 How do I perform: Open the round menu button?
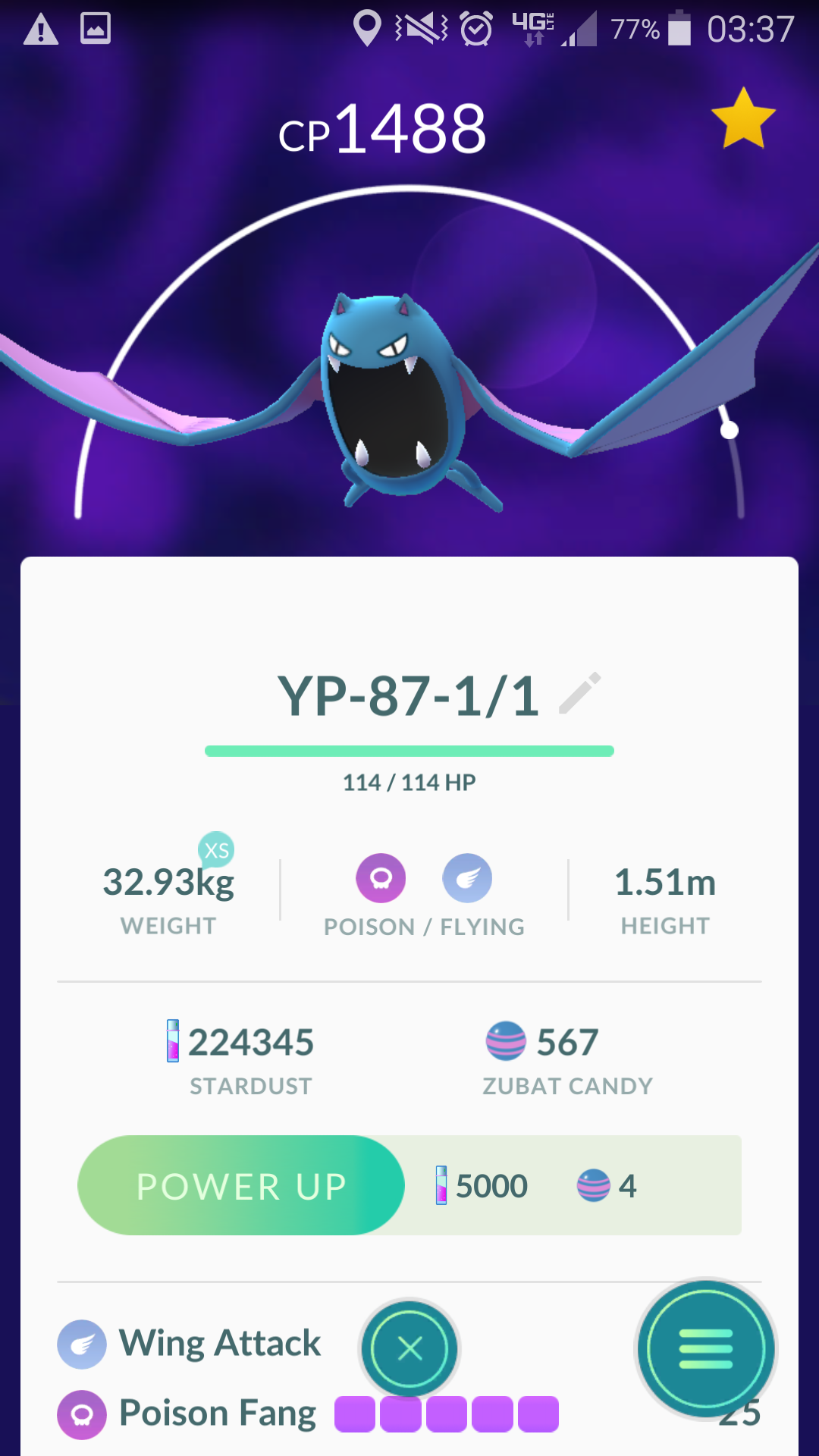click(706, 1349)
